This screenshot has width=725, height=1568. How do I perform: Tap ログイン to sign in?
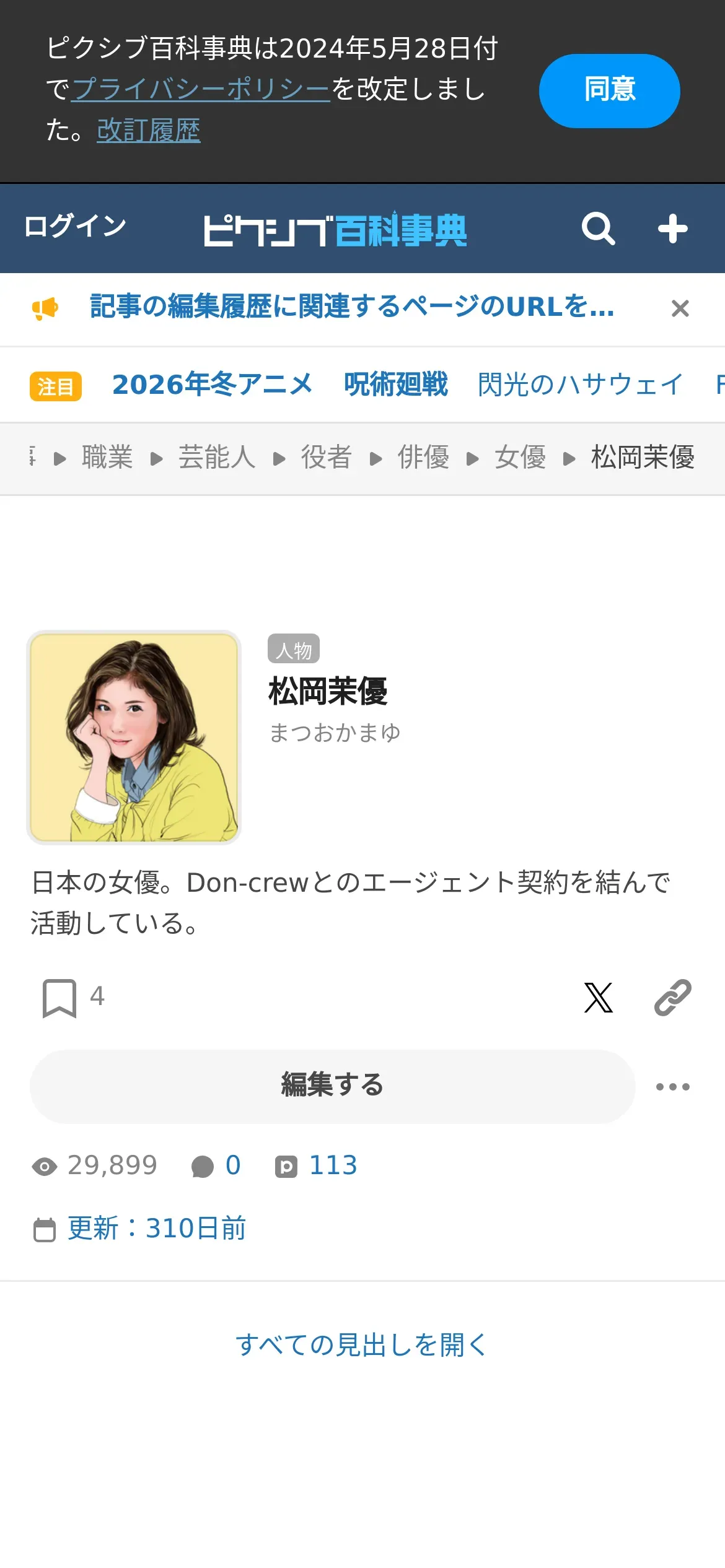(x=75, y=226)
